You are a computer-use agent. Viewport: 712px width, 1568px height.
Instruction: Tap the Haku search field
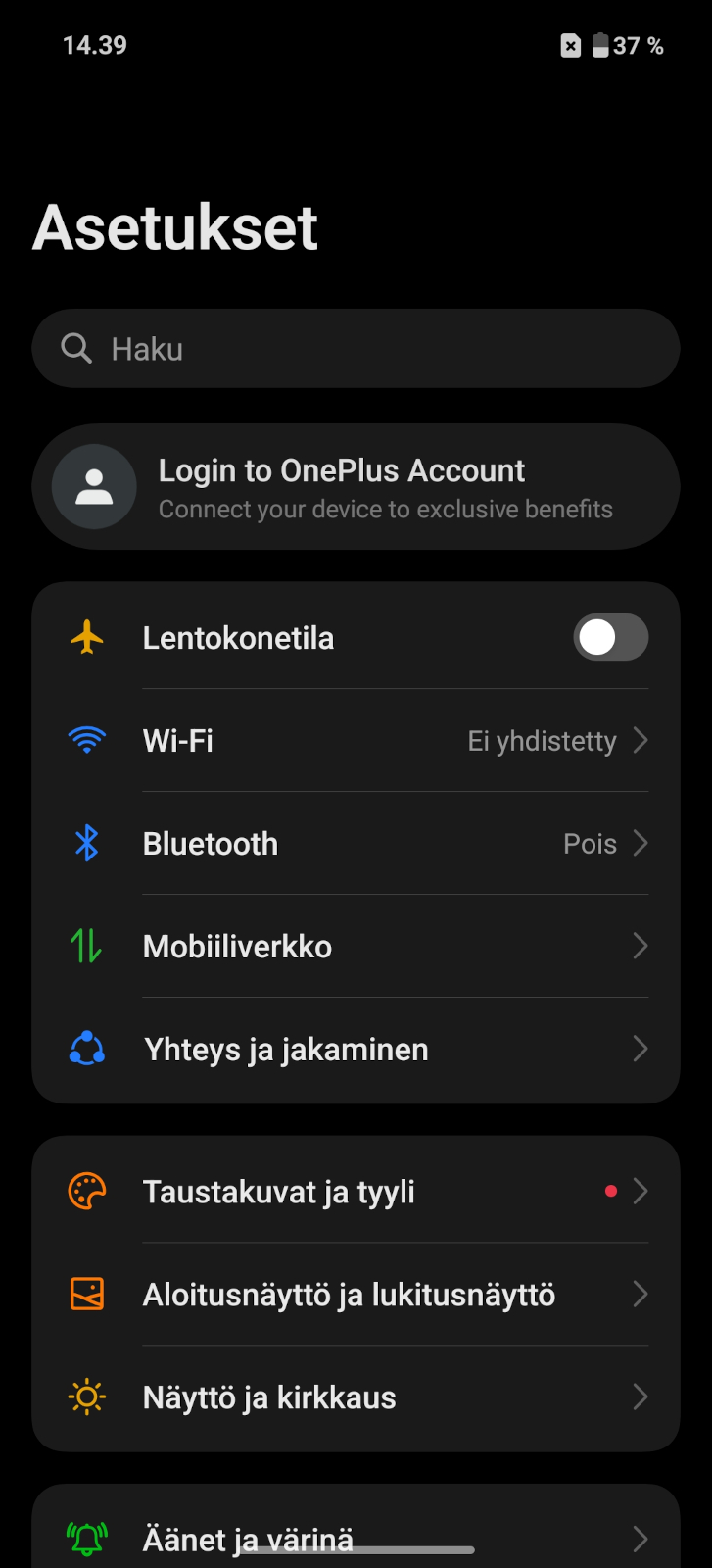[356, 349]
